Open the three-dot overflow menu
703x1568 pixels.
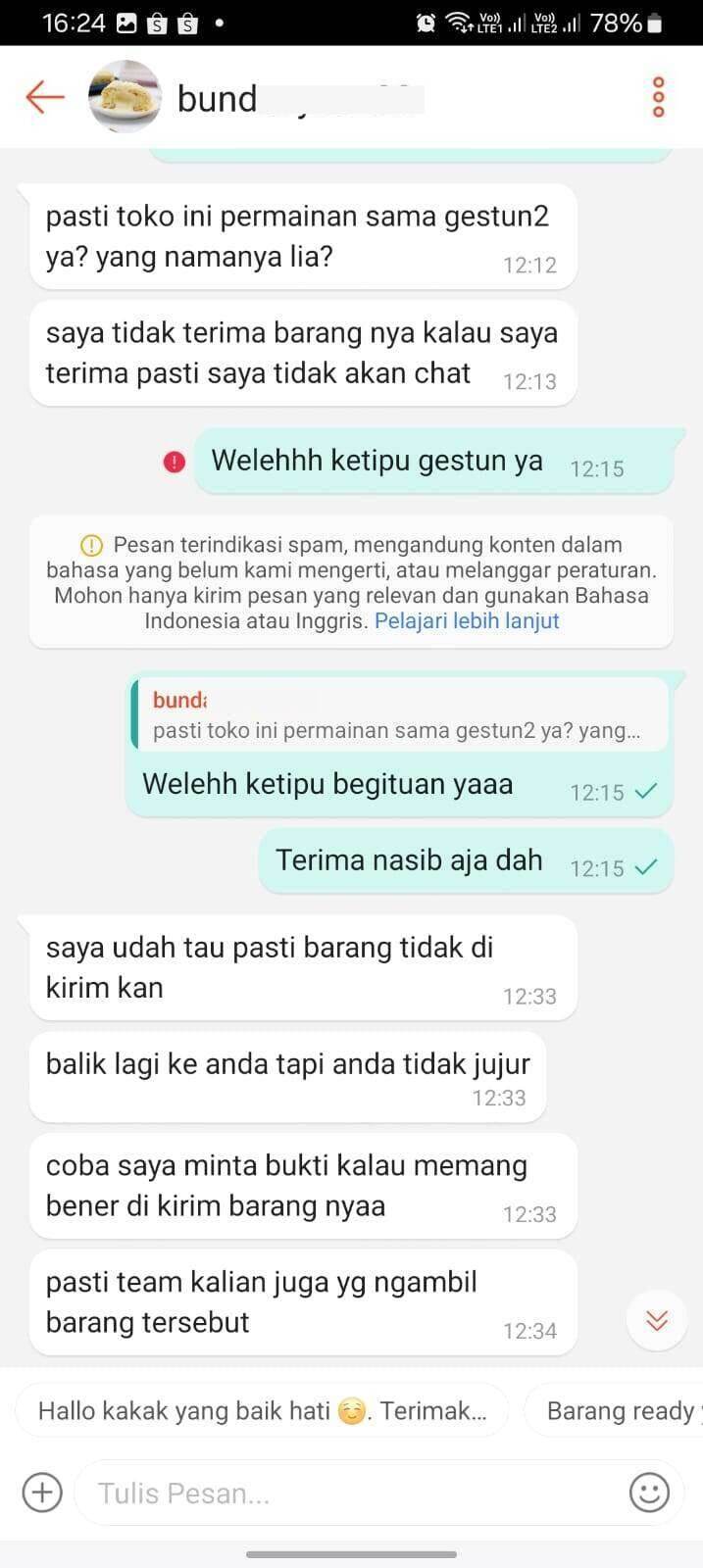tap(659, 97)
